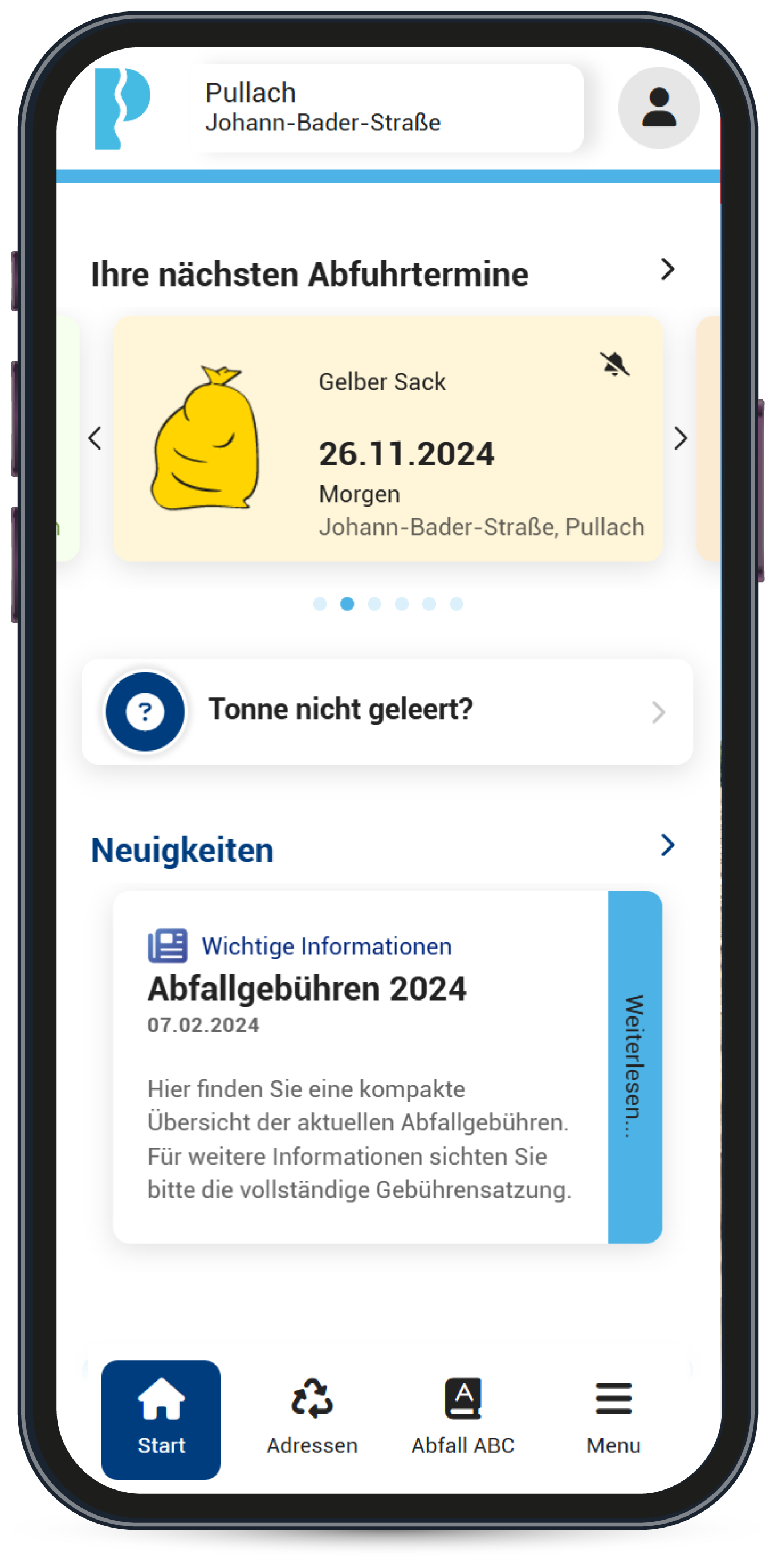This screenshot has height=1568, width=774.
Task: Enable reminder bell on Gelber Sack card
Action: click(x=614, y=364)
